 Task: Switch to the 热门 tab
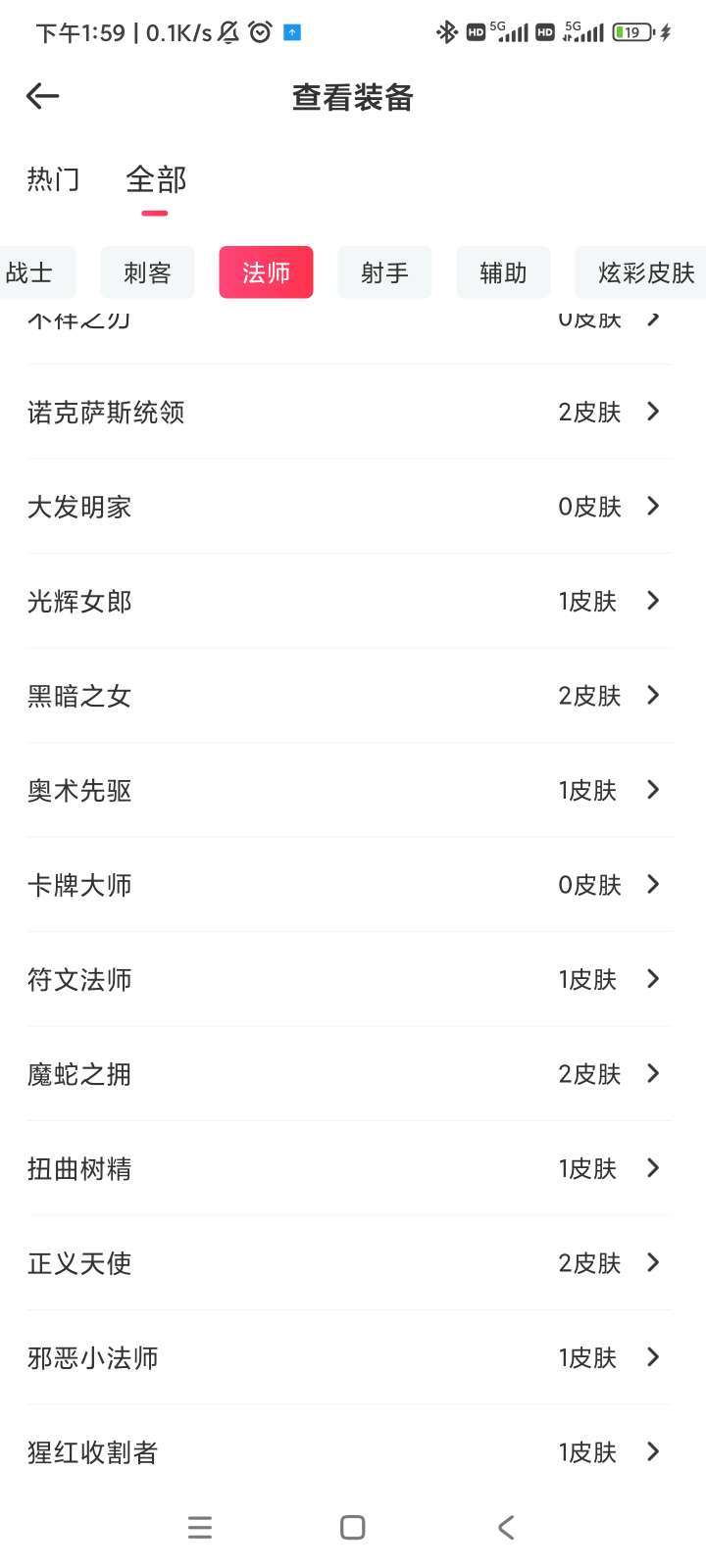[53, 180]
